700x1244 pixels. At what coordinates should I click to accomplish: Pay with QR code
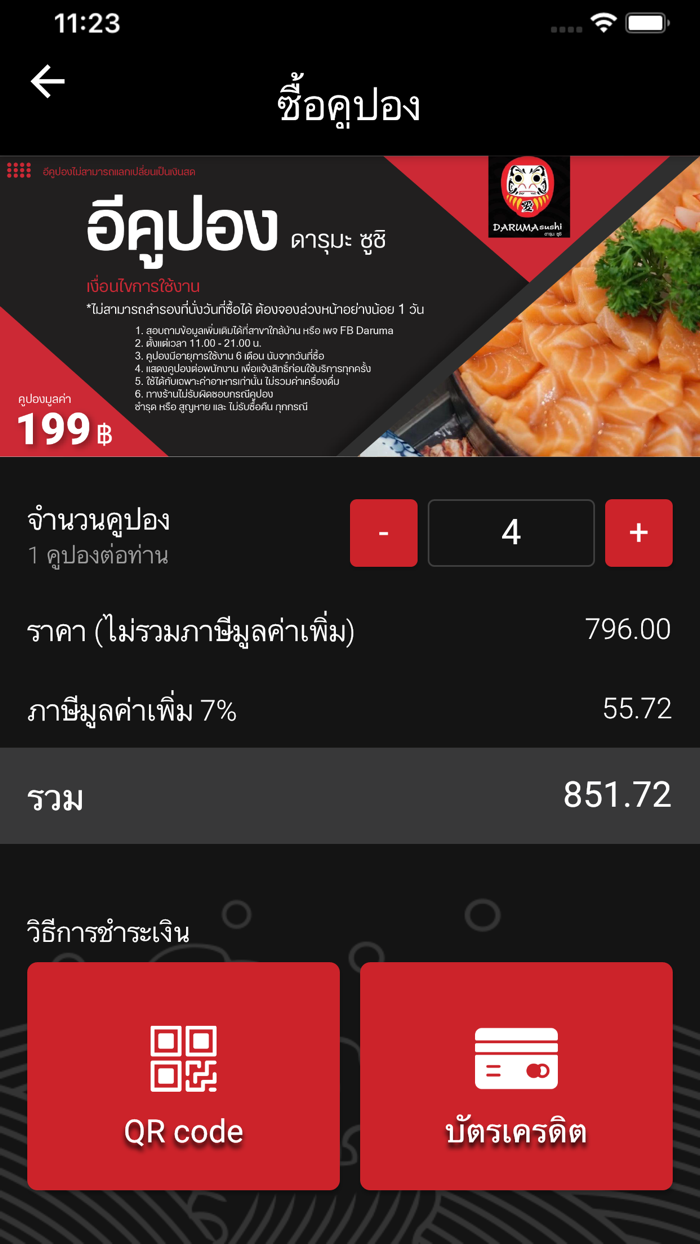(183, 1076)
